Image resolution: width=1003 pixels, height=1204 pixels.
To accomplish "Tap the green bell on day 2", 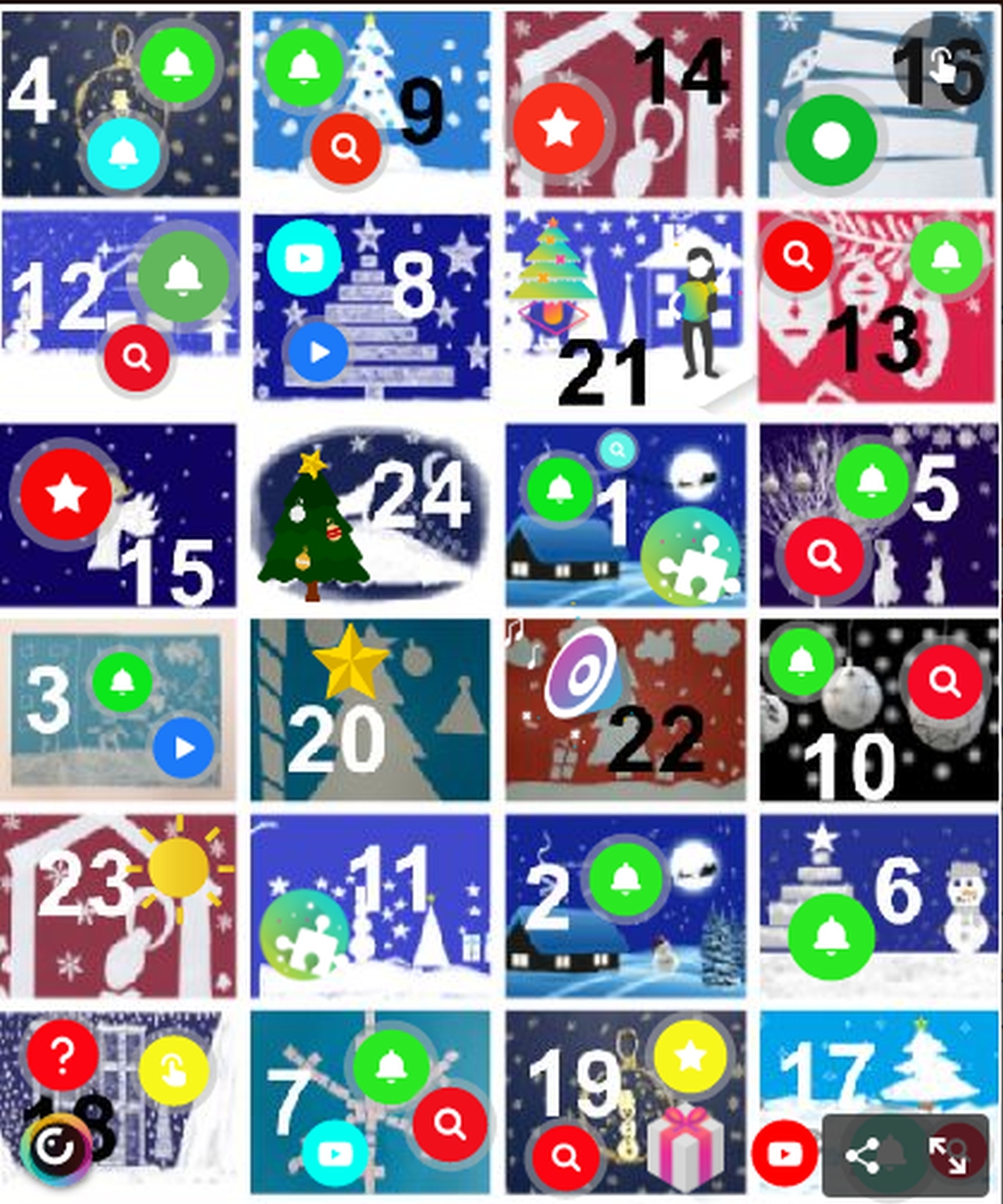I will [x=625, y=877].
